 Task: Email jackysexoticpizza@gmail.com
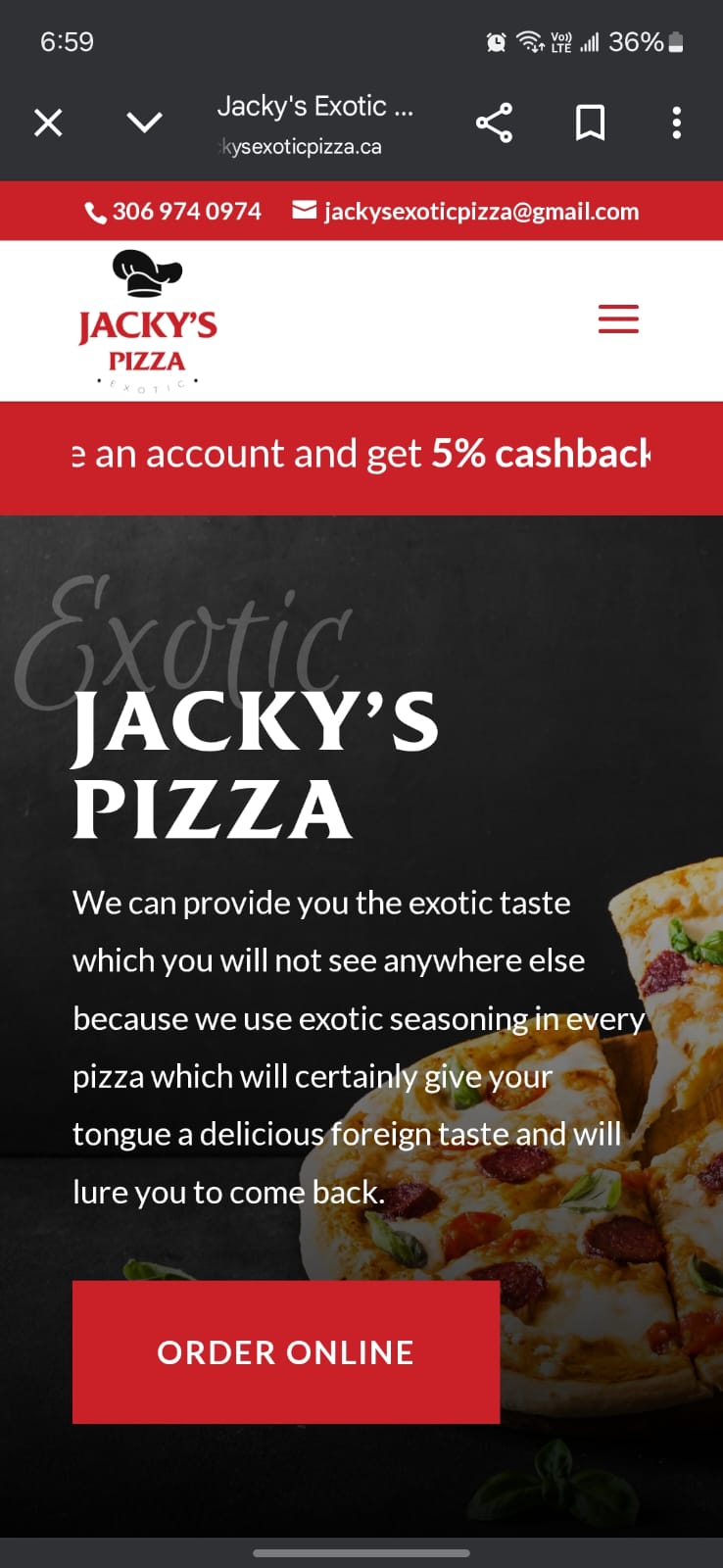466,212
